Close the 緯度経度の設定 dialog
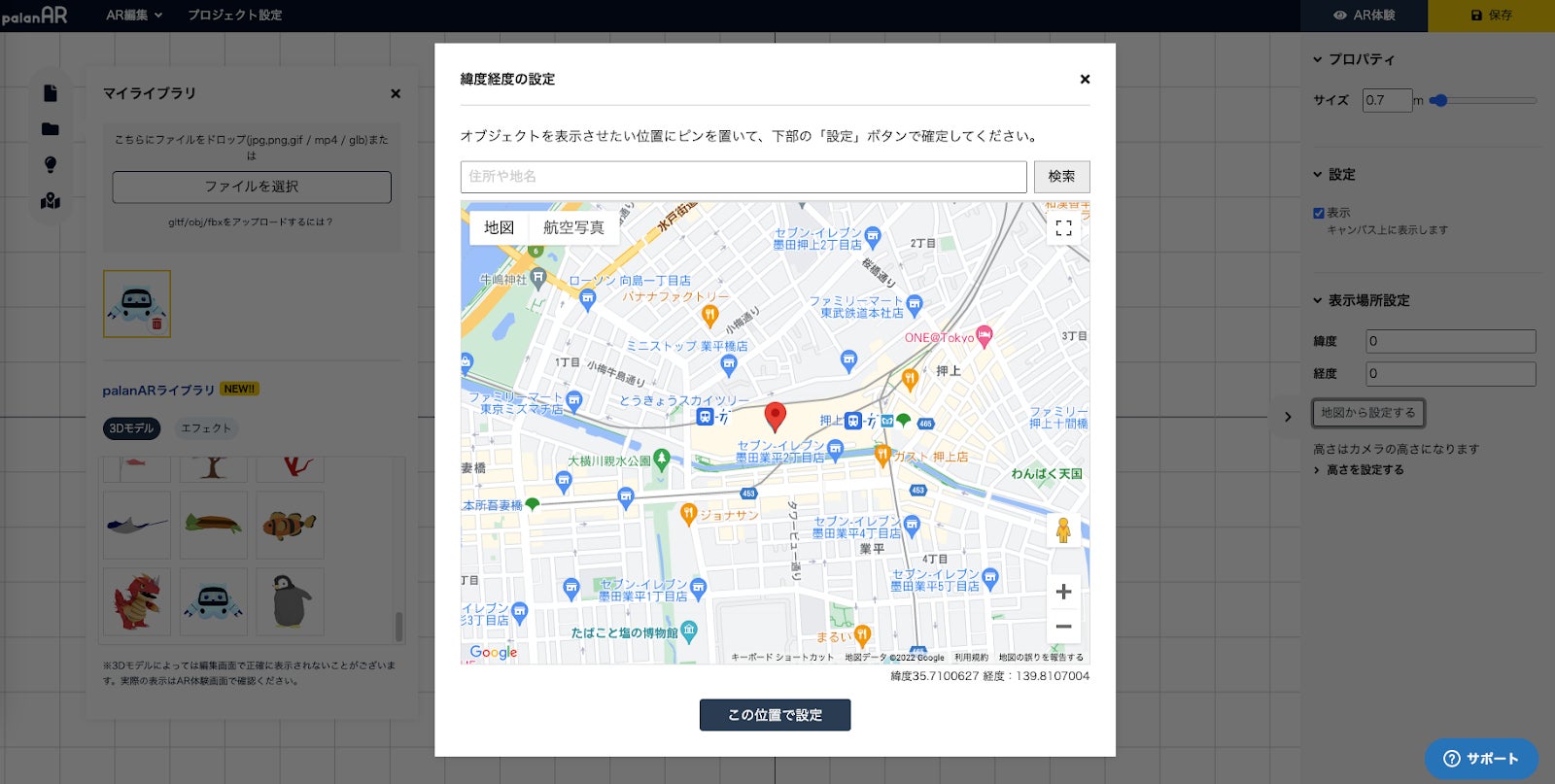Image resolution: width=1555 pixels, height=784 pixels. click(1085, 80)
